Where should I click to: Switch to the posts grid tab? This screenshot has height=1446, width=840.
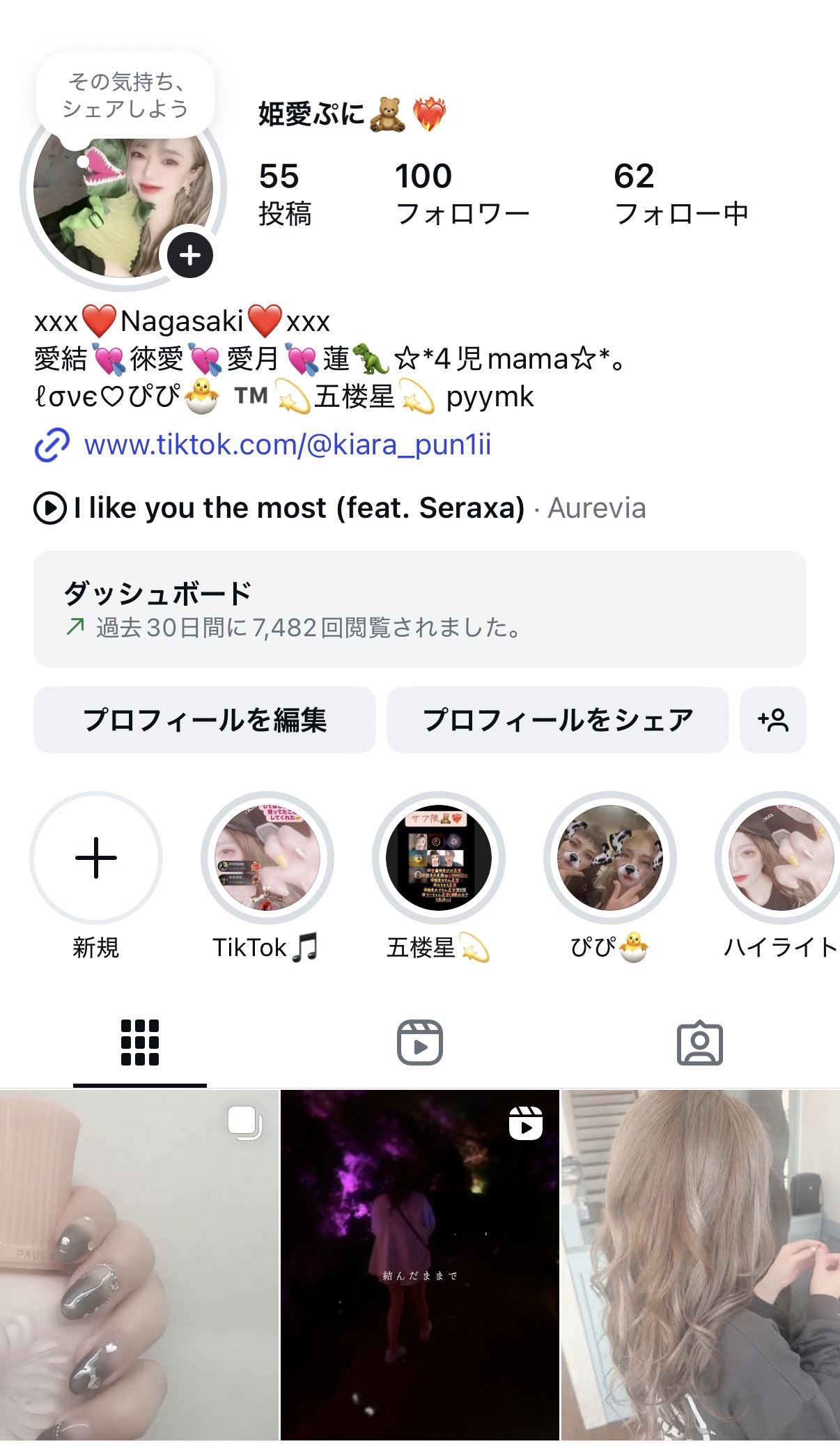point(140,1043)
